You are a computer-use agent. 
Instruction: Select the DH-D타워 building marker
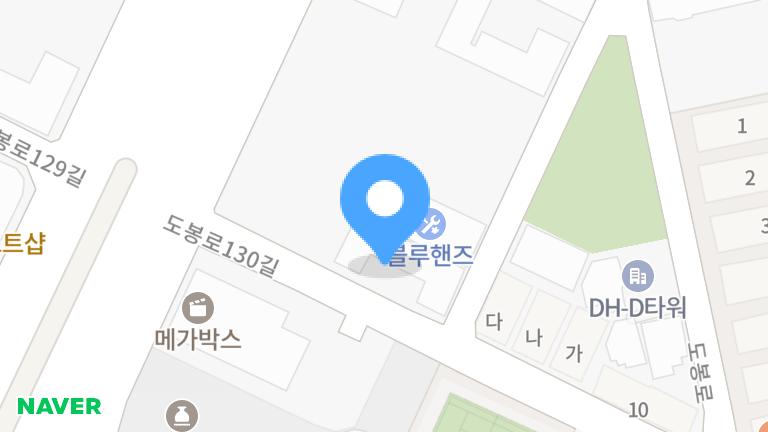coord(637,275)
